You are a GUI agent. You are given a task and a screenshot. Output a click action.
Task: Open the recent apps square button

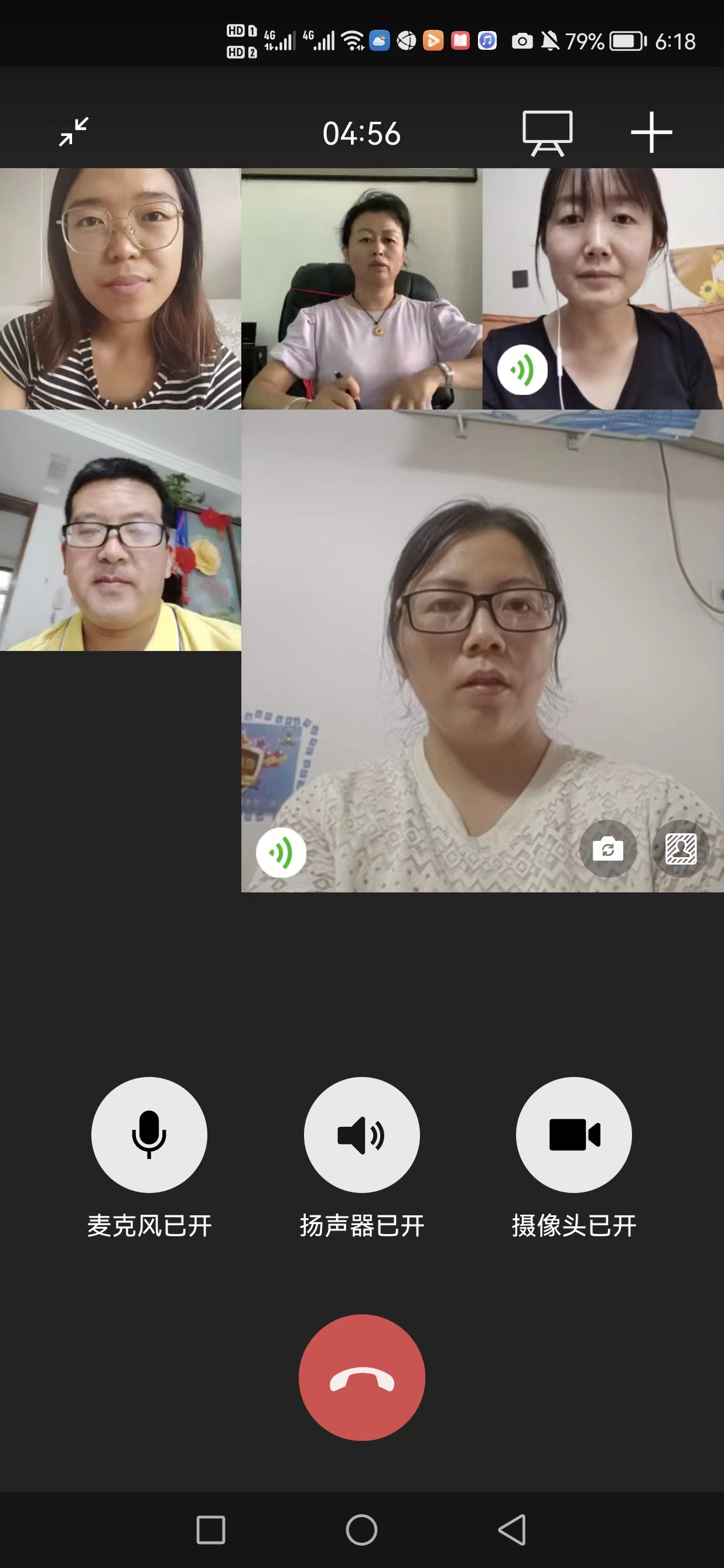point(210,1529)
